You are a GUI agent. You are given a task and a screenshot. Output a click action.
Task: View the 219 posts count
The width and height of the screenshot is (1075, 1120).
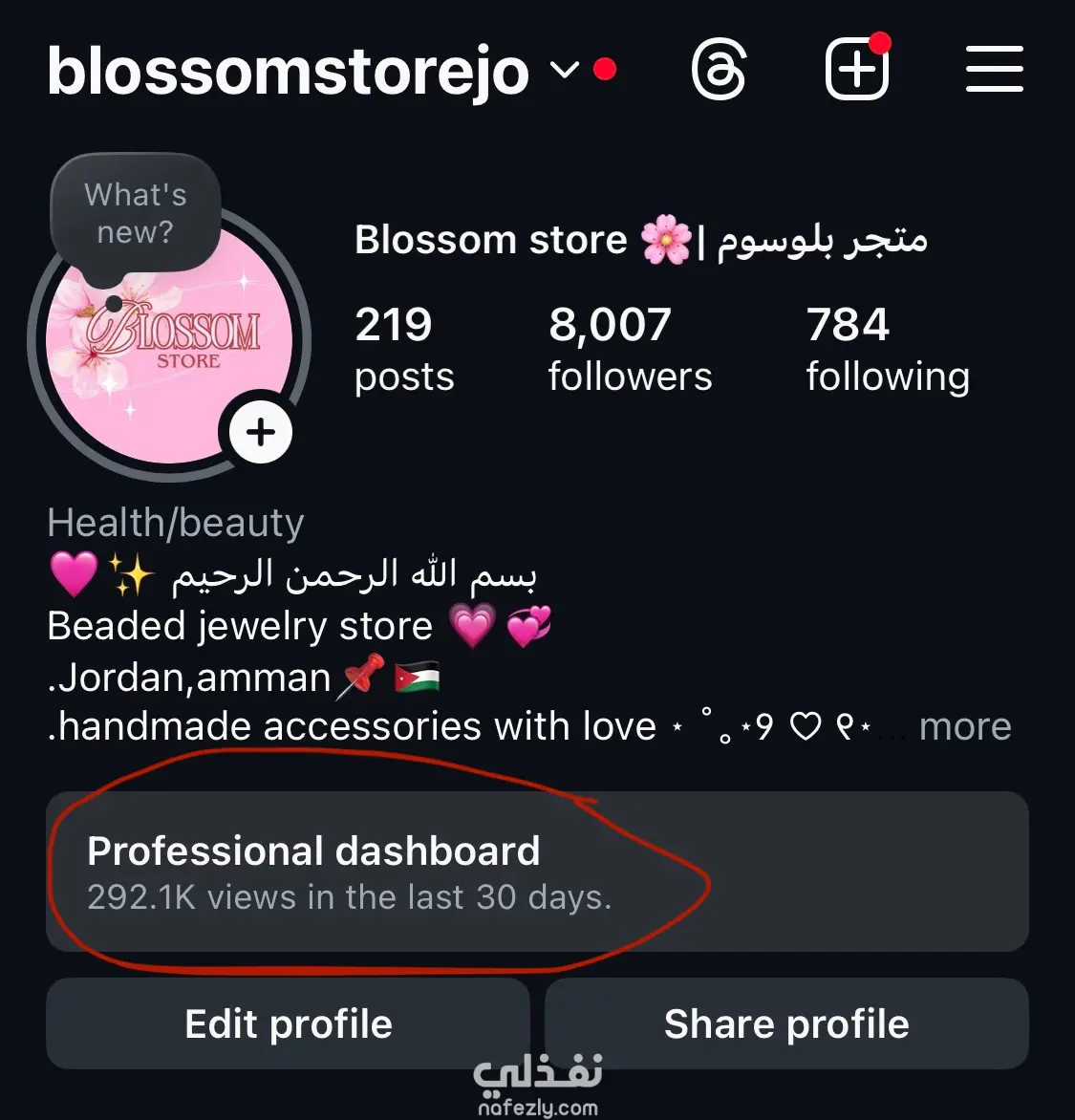click(403, 349)
